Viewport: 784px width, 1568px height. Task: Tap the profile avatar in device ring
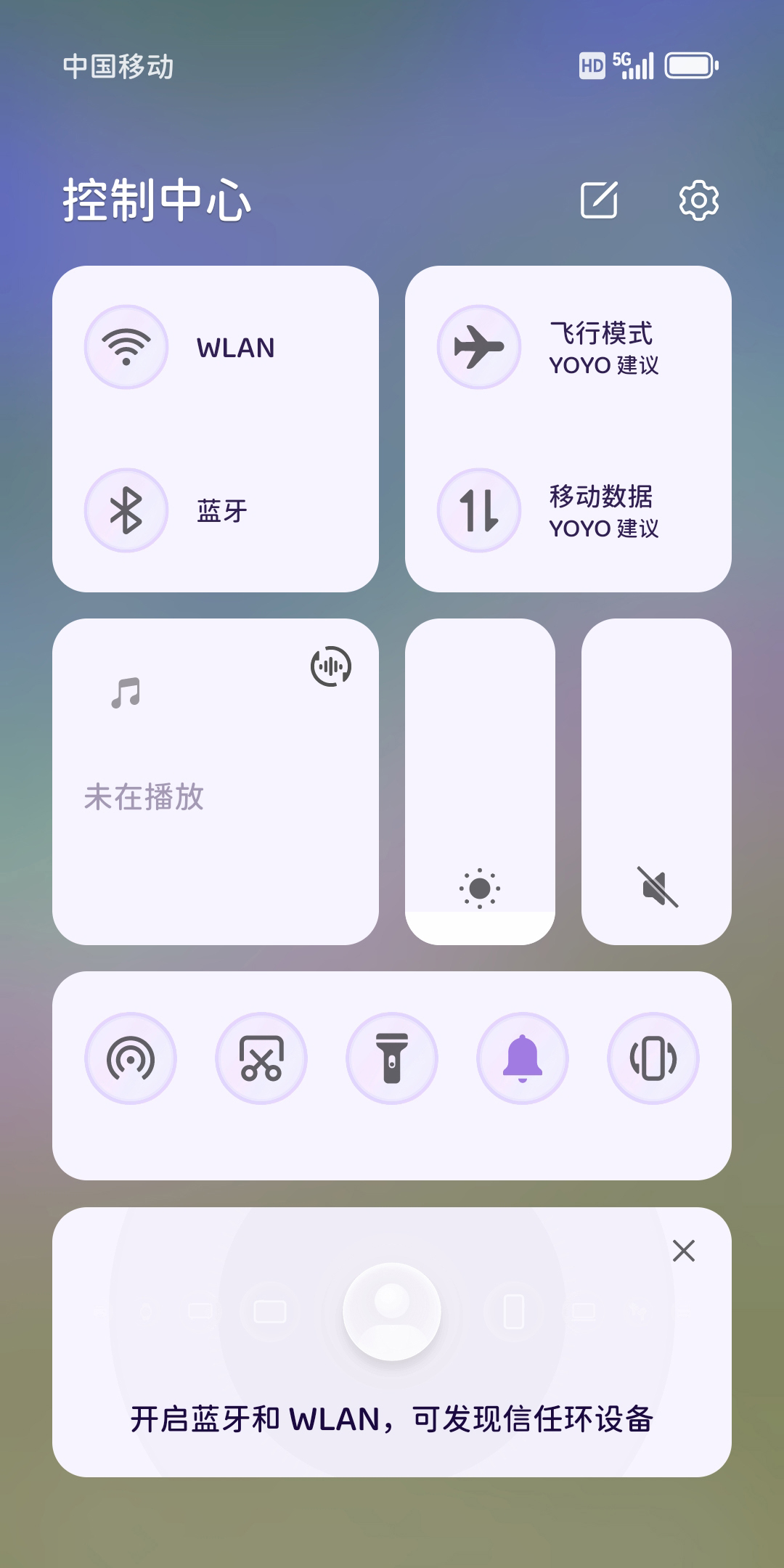click(392, 1312)
